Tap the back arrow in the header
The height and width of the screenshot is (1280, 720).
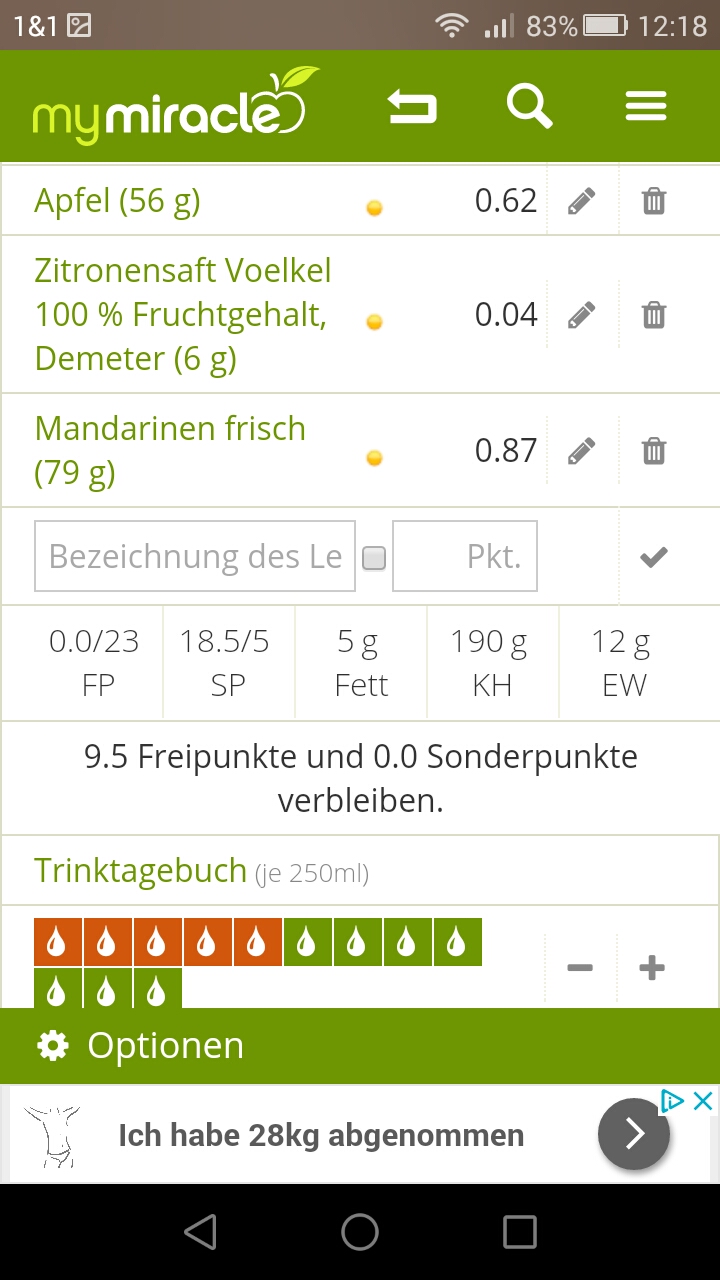coord(412,106)
